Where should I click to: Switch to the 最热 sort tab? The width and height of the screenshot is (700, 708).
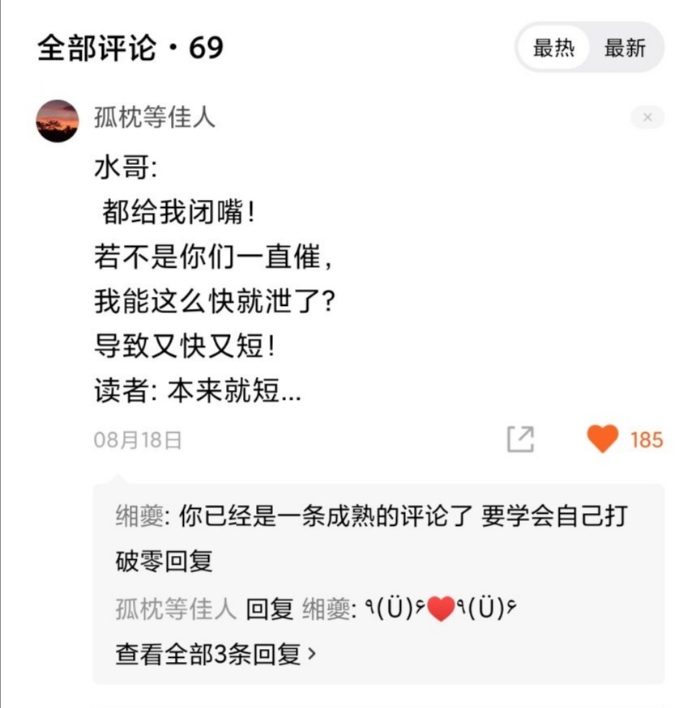(554, 48)
